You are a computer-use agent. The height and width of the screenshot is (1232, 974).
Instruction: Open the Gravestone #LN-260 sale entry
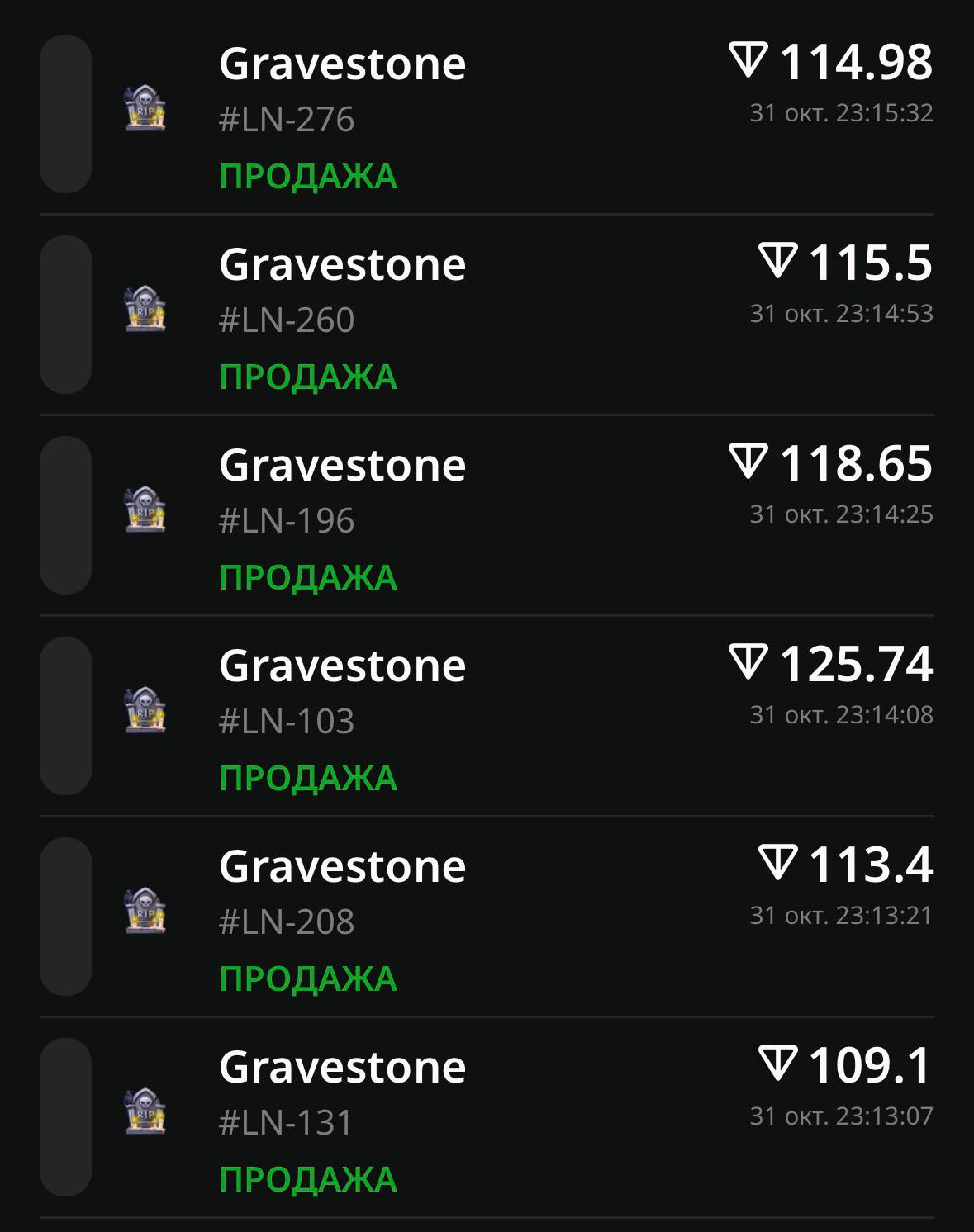487,315
